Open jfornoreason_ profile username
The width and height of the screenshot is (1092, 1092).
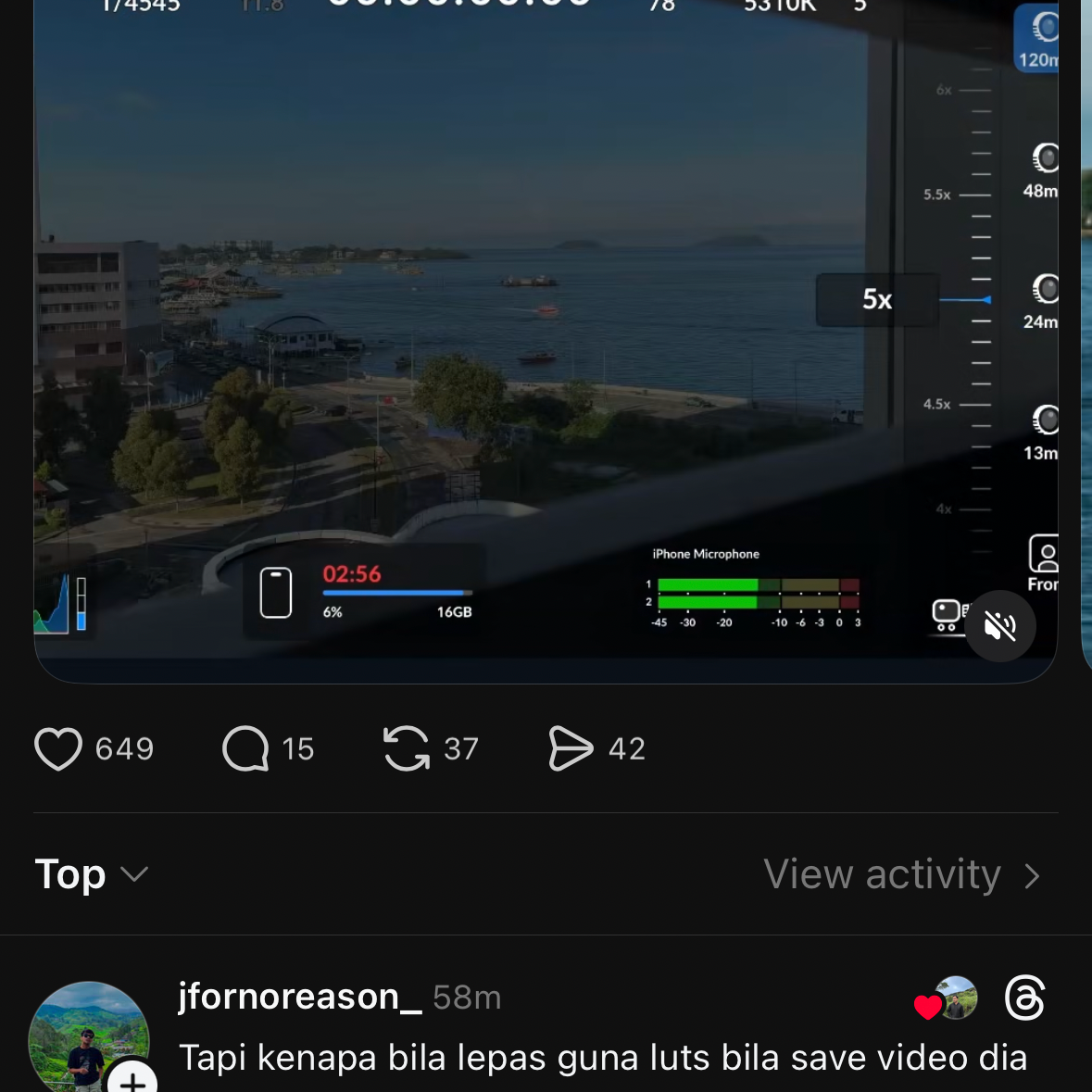tap(299, 997)
